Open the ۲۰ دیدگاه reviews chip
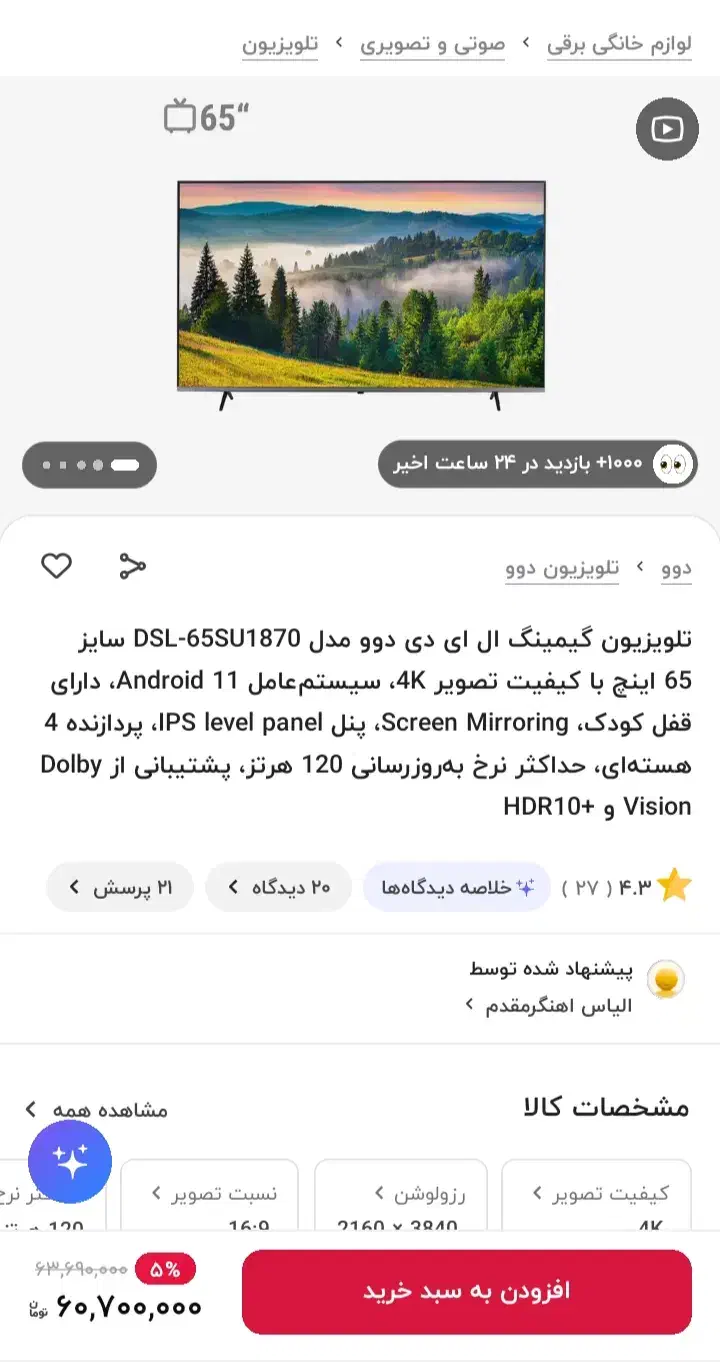The height and width of the screenshot is (1362, 720). pyautogui.click(x=279, y=887)
